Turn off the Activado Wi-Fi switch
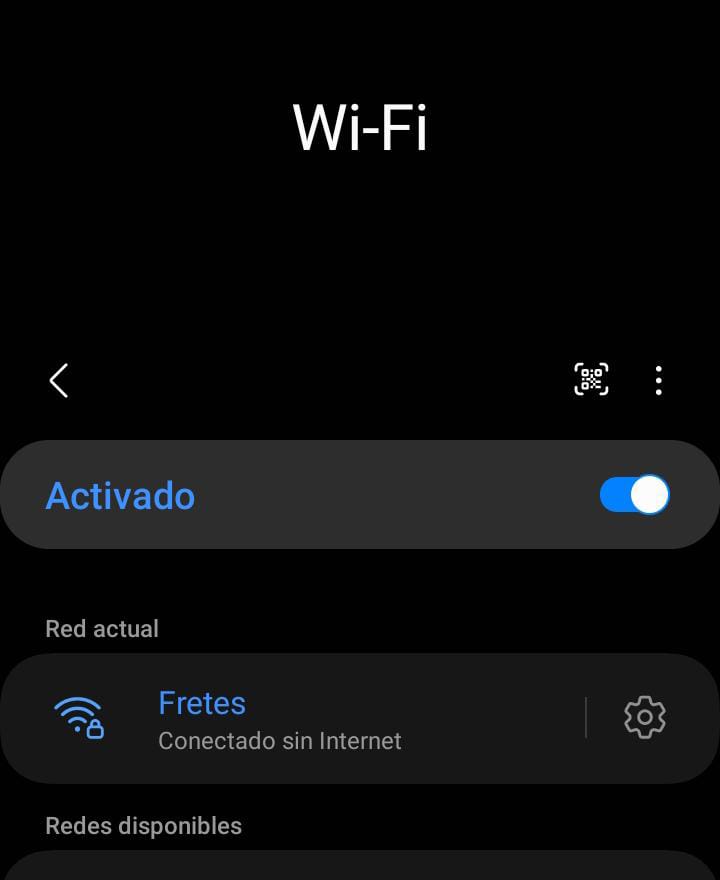Image resolution: width=720 pixels, height=880 pixels. pyautogui.click(x=634, y=495)
